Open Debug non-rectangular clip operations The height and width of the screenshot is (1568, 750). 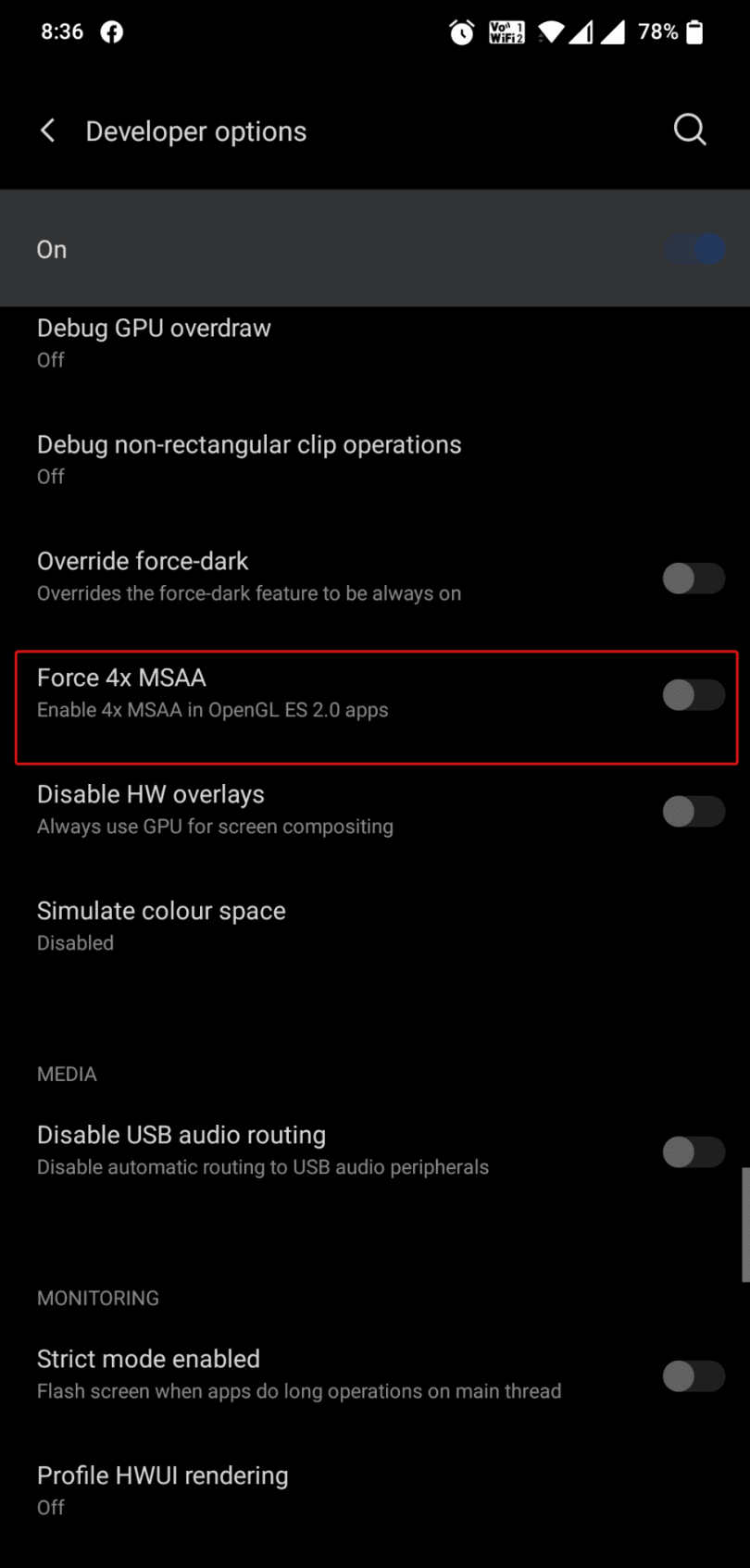pos(375,460)
